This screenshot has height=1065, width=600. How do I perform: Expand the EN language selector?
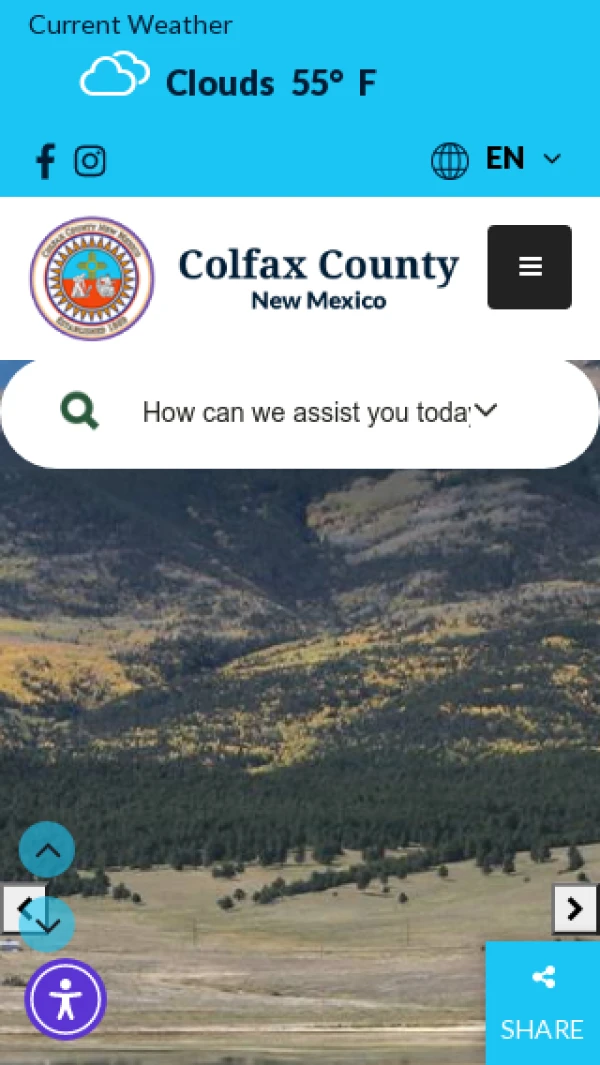[x=497, y=159]
